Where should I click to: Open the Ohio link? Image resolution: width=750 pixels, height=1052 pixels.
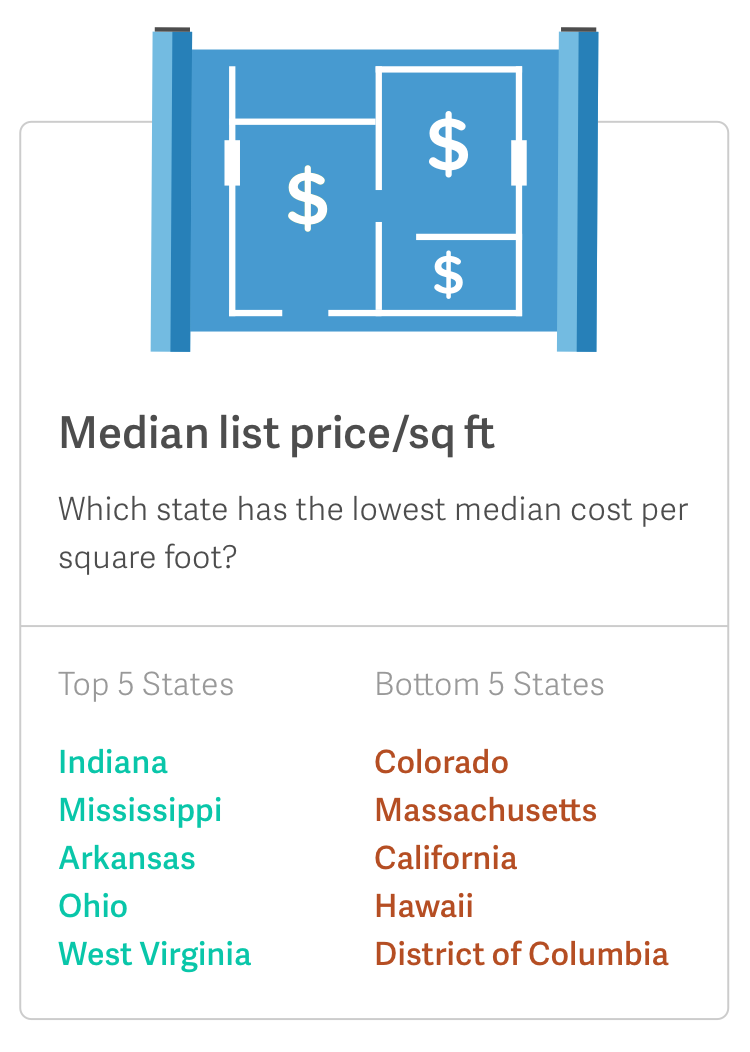point(93,906)
